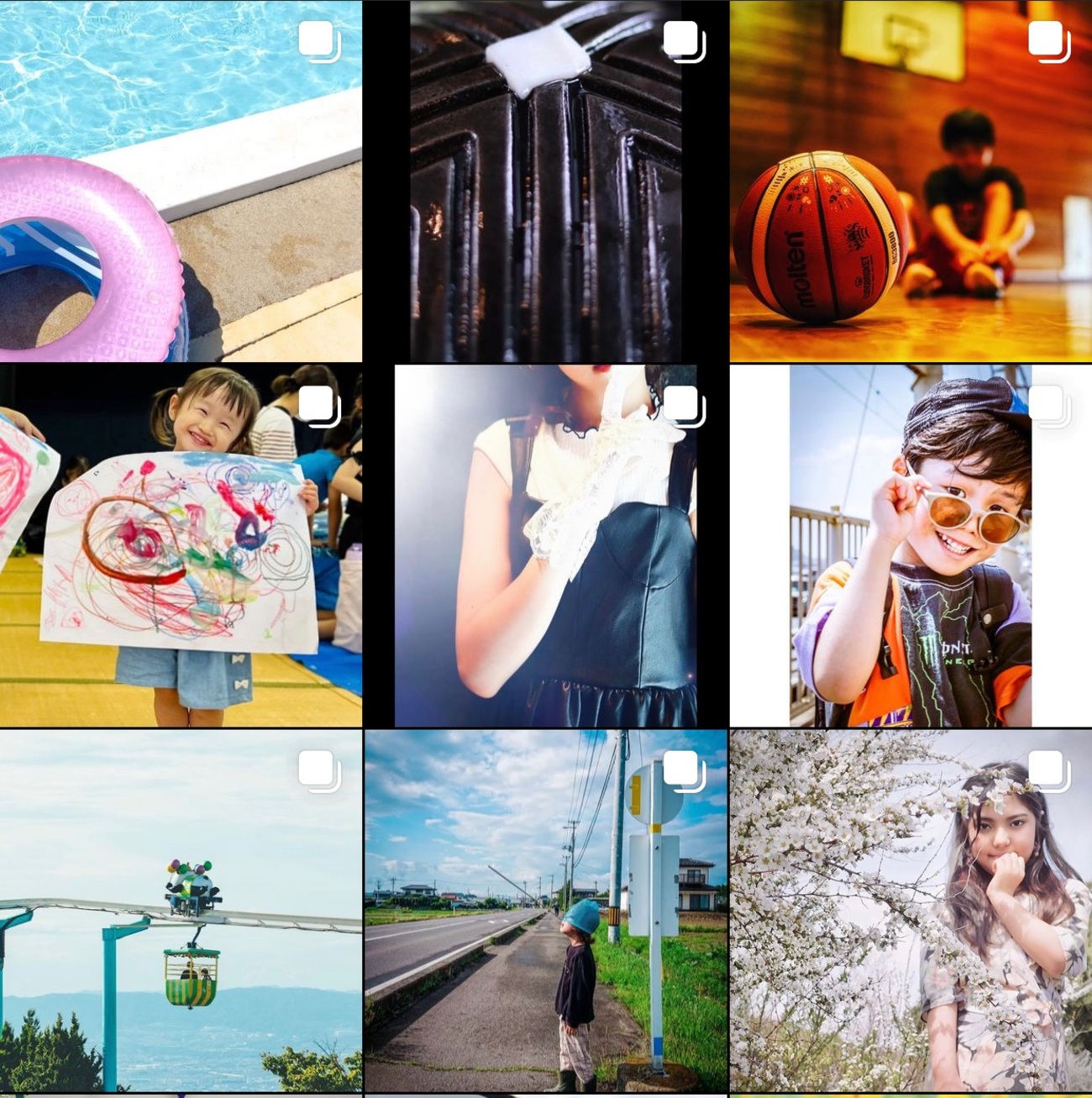Open the child at roadside bus stop post

(x=546, y=910)
